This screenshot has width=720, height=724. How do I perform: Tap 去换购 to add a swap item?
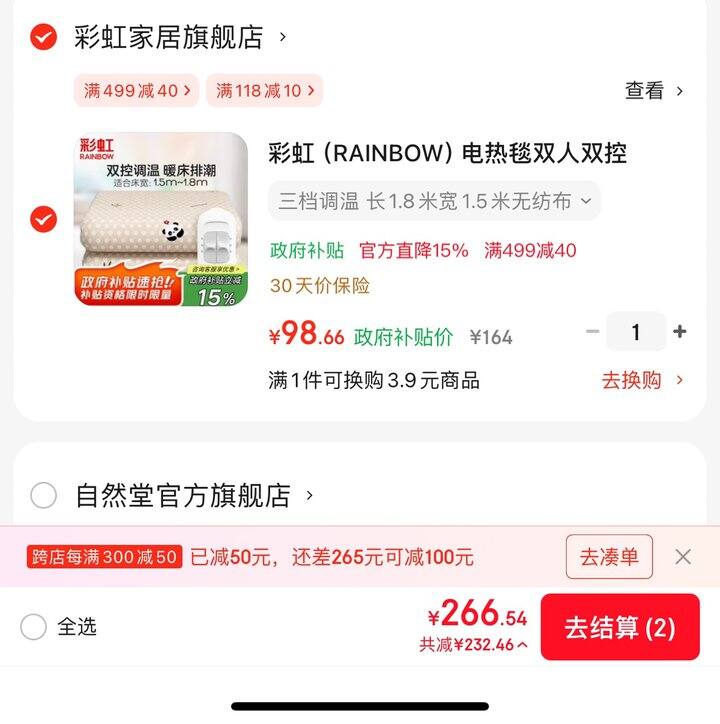[x=642, y=380]
